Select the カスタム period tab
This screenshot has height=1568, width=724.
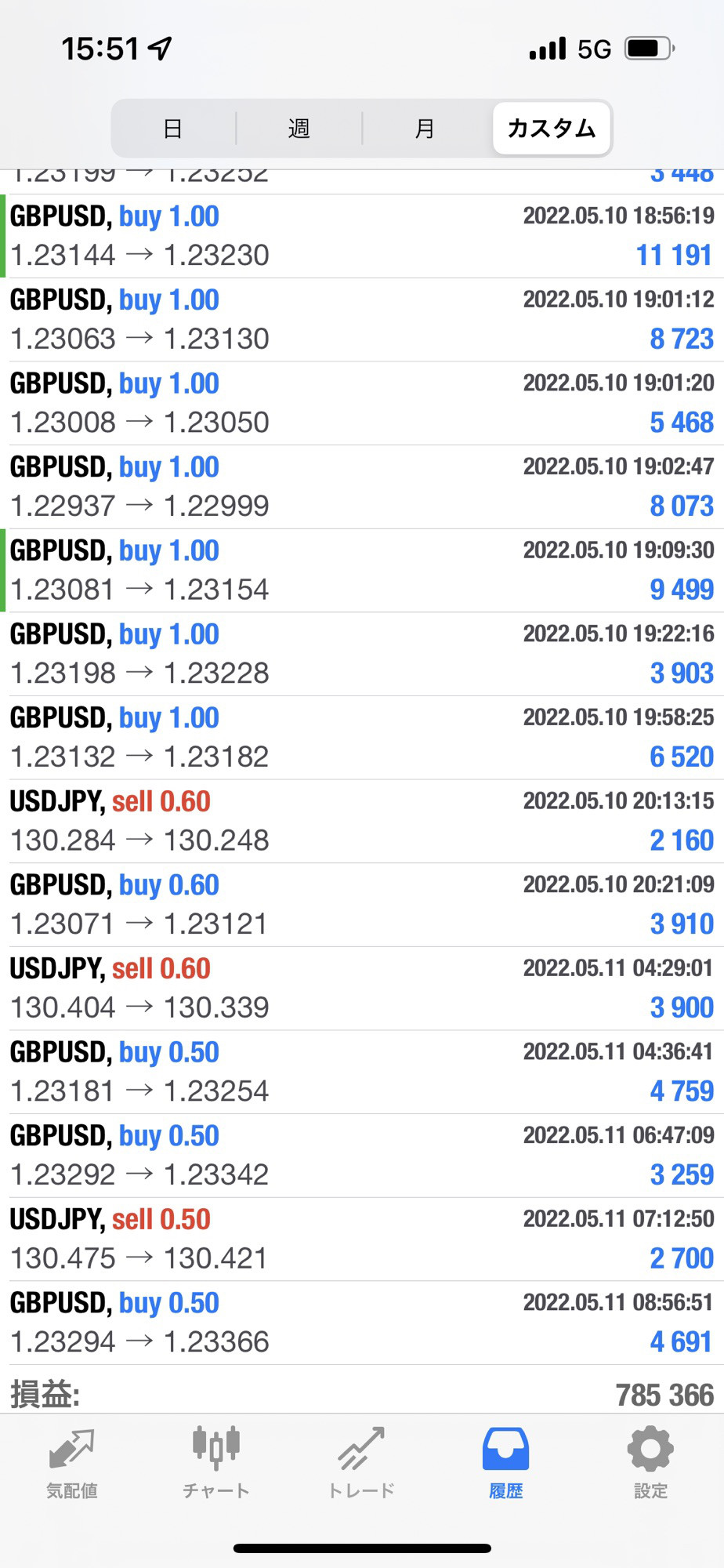(552, 128)
